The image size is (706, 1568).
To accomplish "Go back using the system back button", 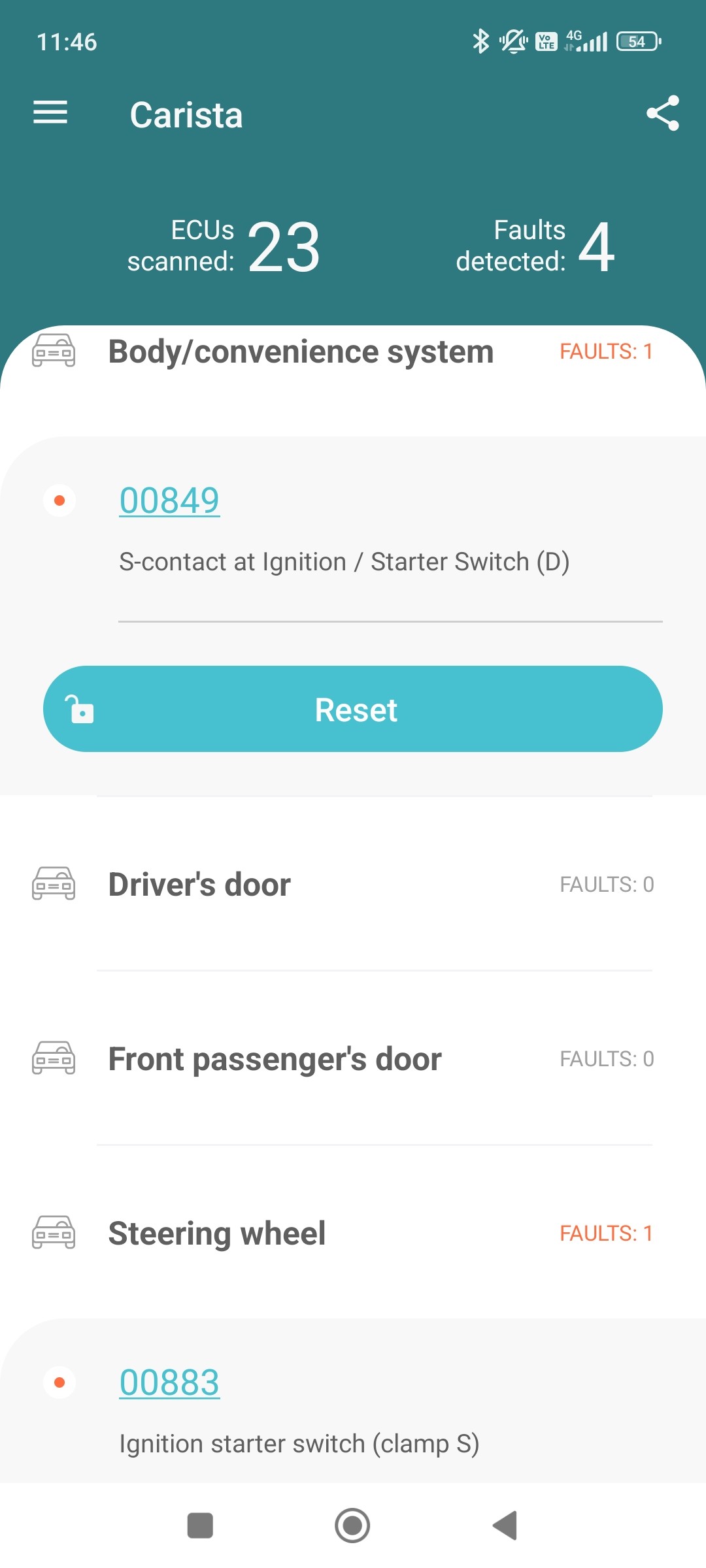I will (505, 1526).
